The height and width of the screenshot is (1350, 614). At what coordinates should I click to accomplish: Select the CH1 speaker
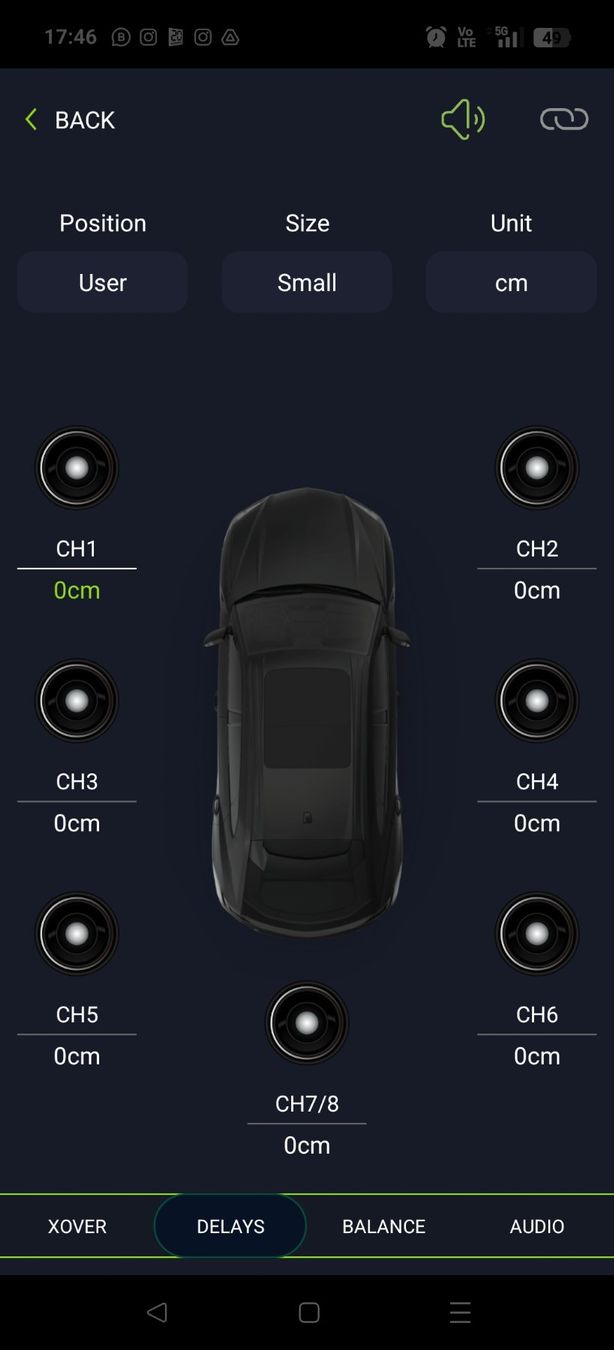(77, 468)
